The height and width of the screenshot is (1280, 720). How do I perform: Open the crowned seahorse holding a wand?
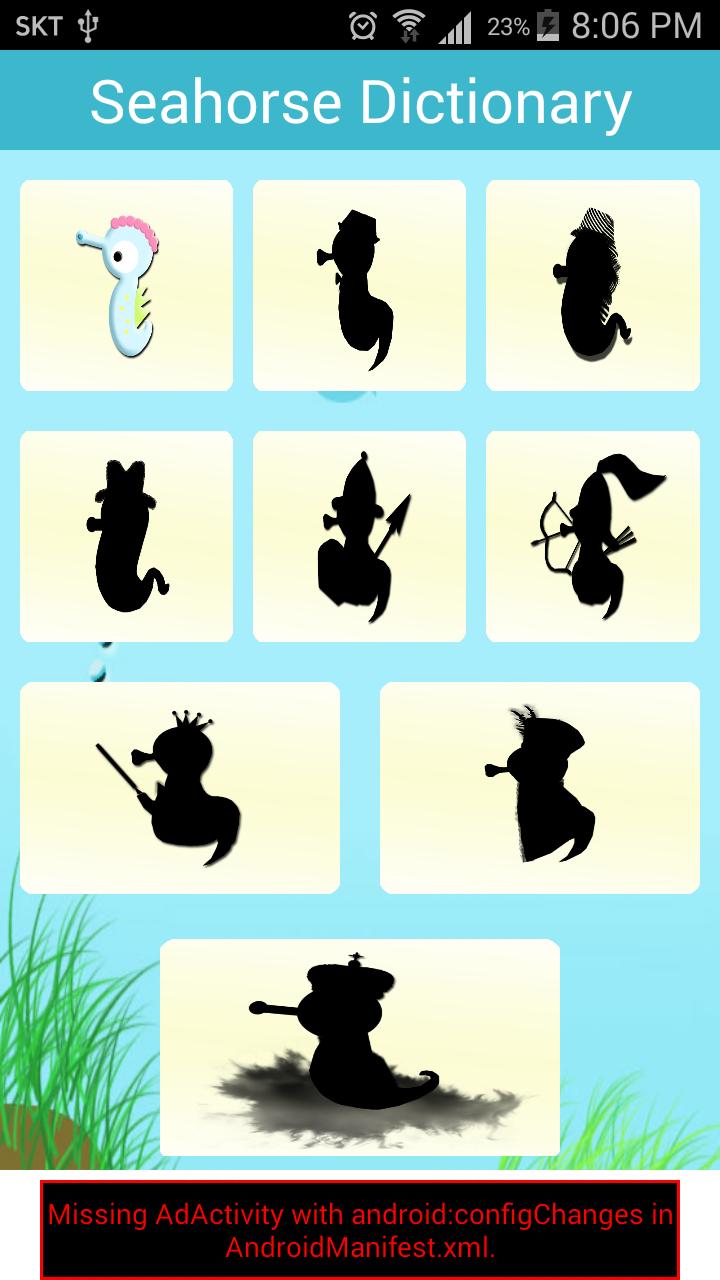tap(180, 788)
